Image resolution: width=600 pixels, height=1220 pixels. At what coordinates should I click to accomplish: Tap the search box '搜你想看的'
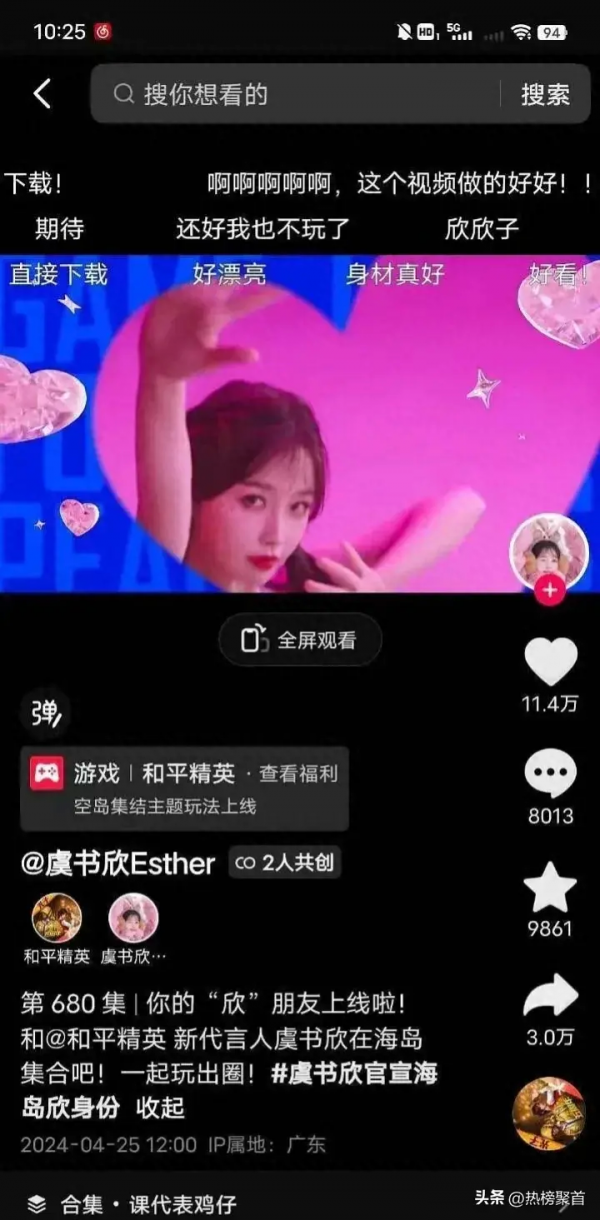pos(300,94)
